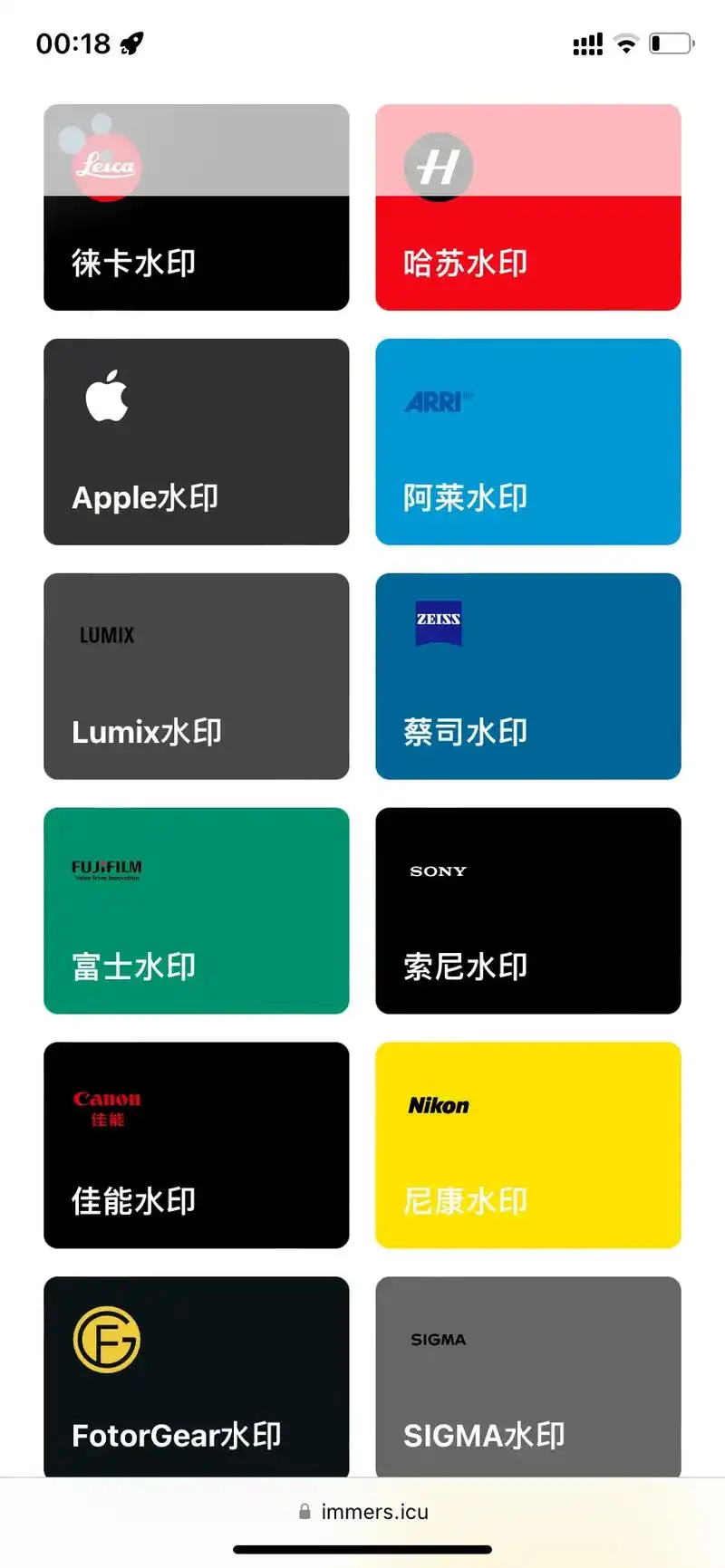
Task: Select the 蔡司水印 (Zeiss) card
Action: (x=527, y=677)
